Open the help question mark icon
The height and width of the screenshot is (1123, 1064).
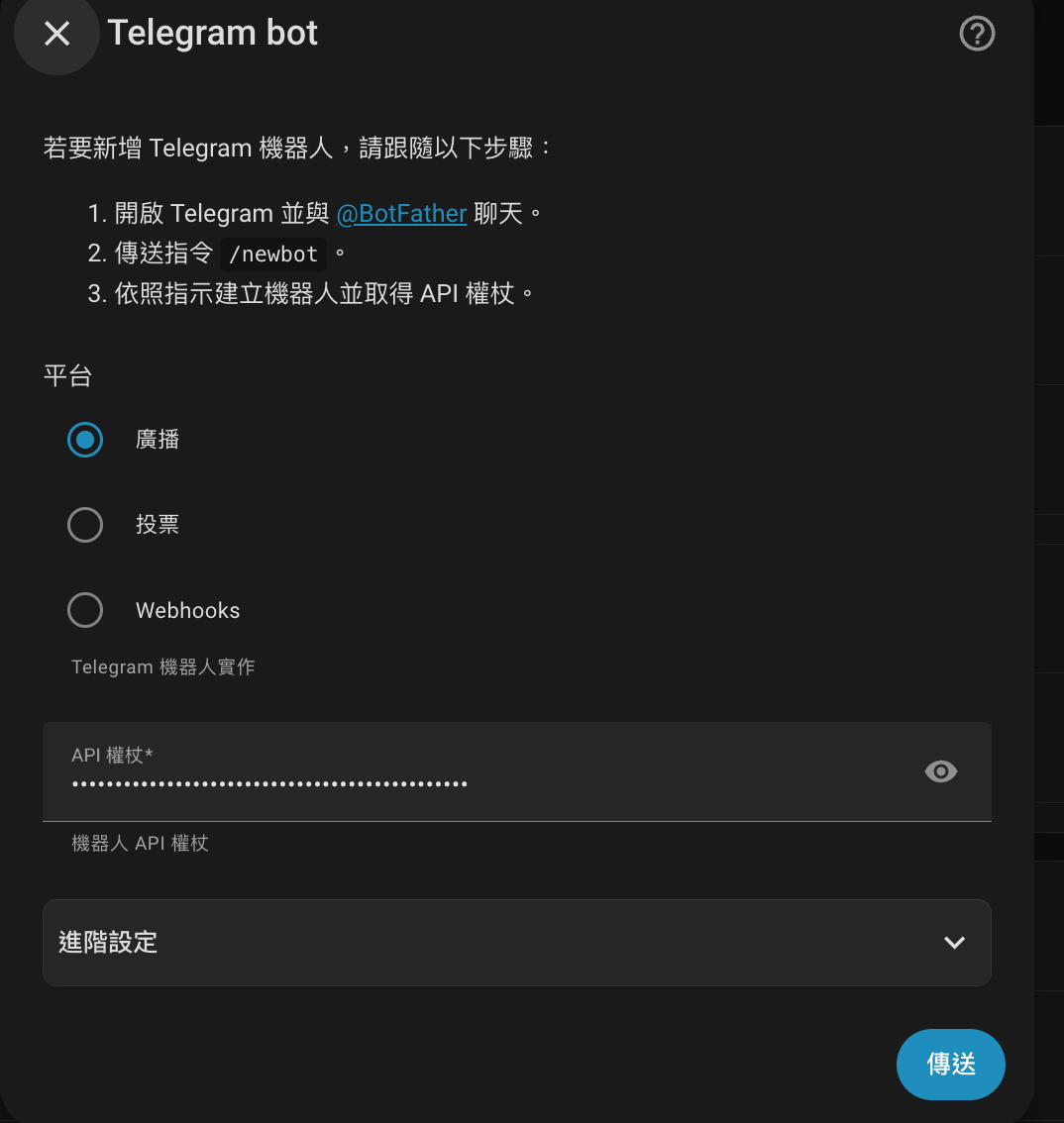977,34
